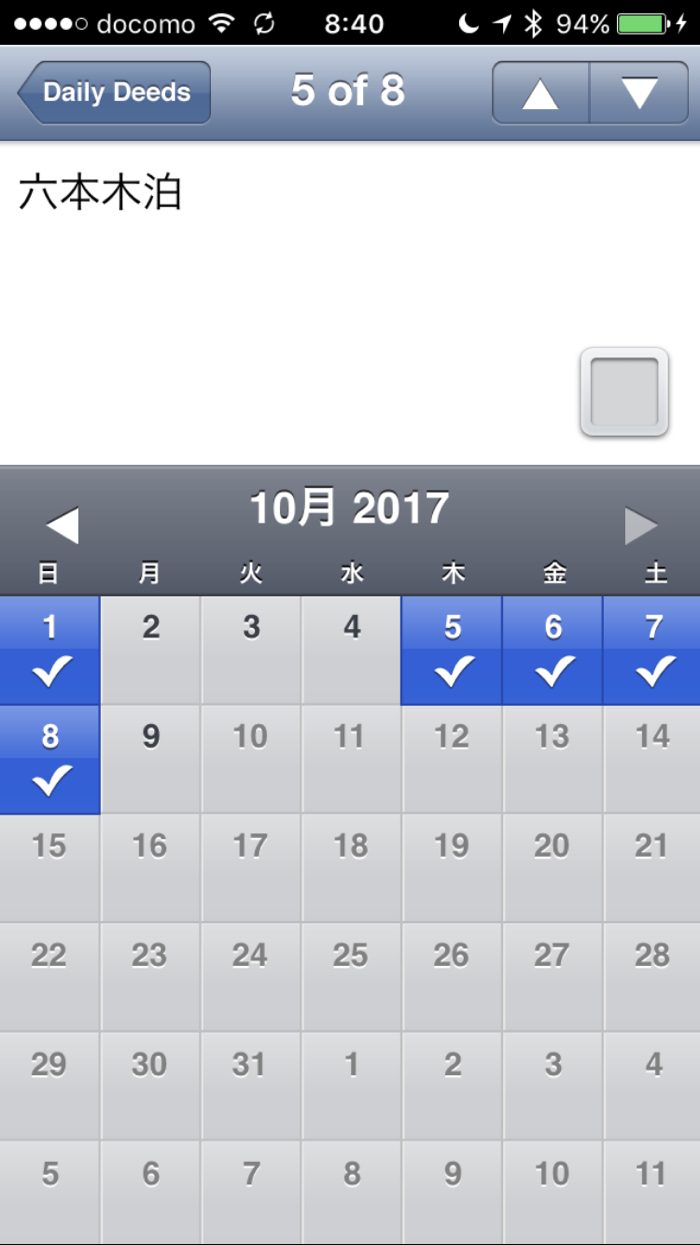Viewport: 700px width, 1245px height.
Task: Go back to Daily Deeds list
Action: (x=114, y=92)
